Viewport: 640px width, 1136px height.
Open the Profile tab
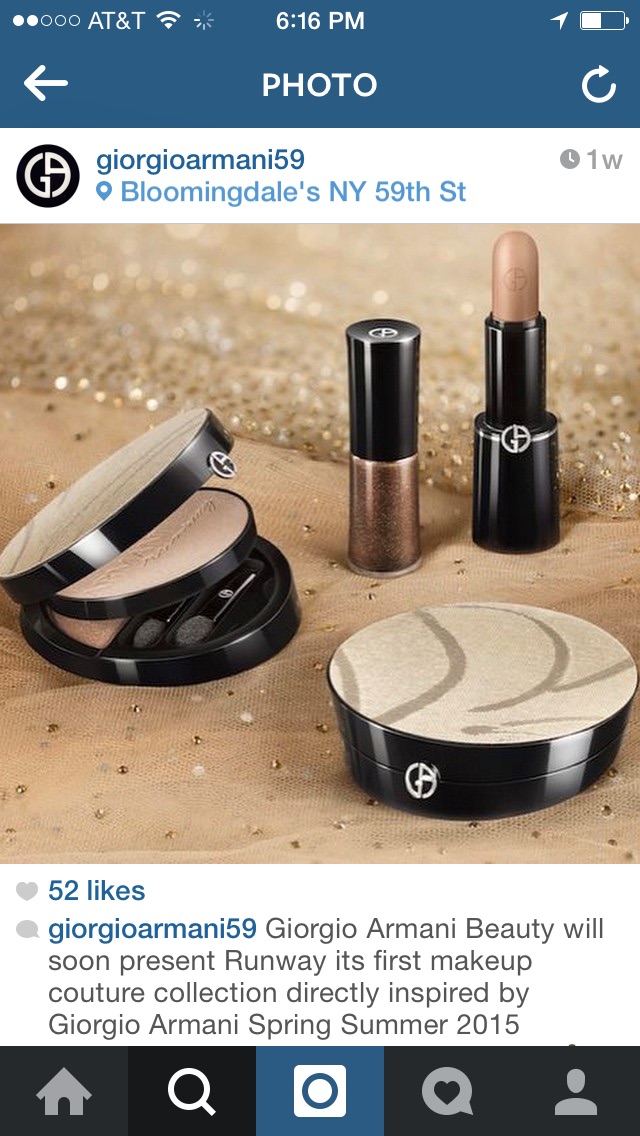point(576,1091)
